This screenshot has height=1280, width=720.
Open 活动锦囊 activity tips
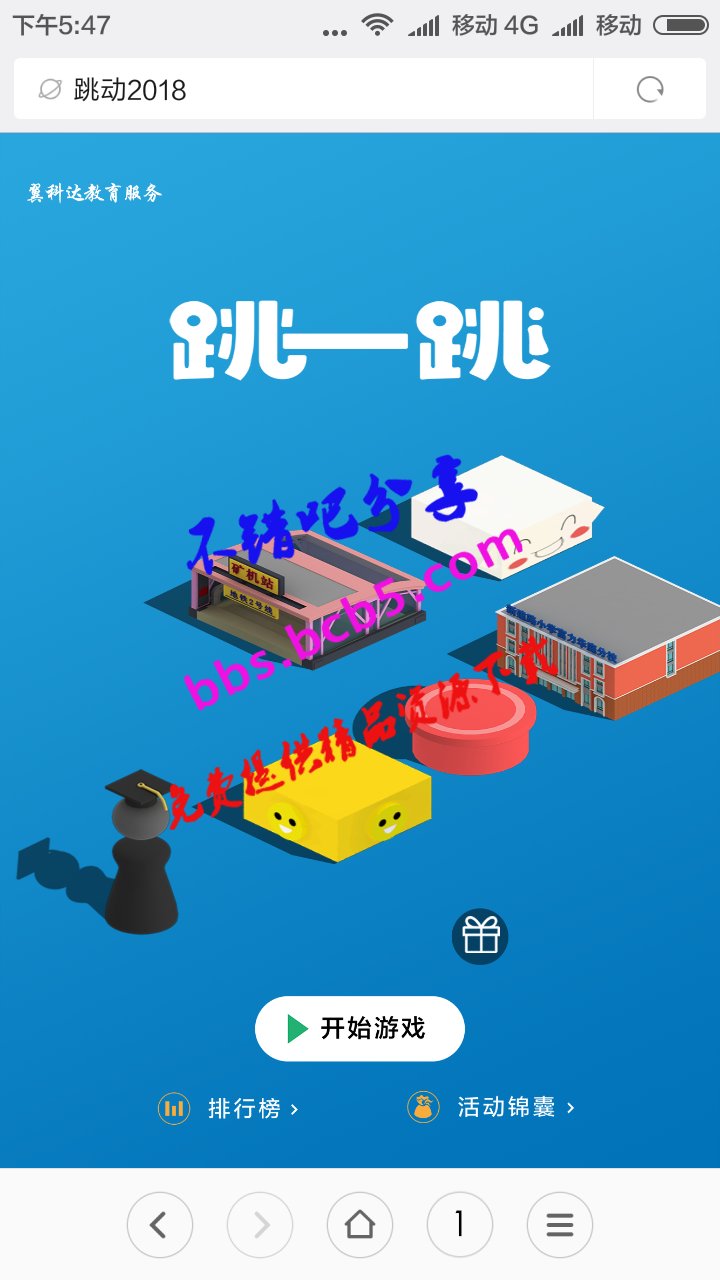(492, 1108)
